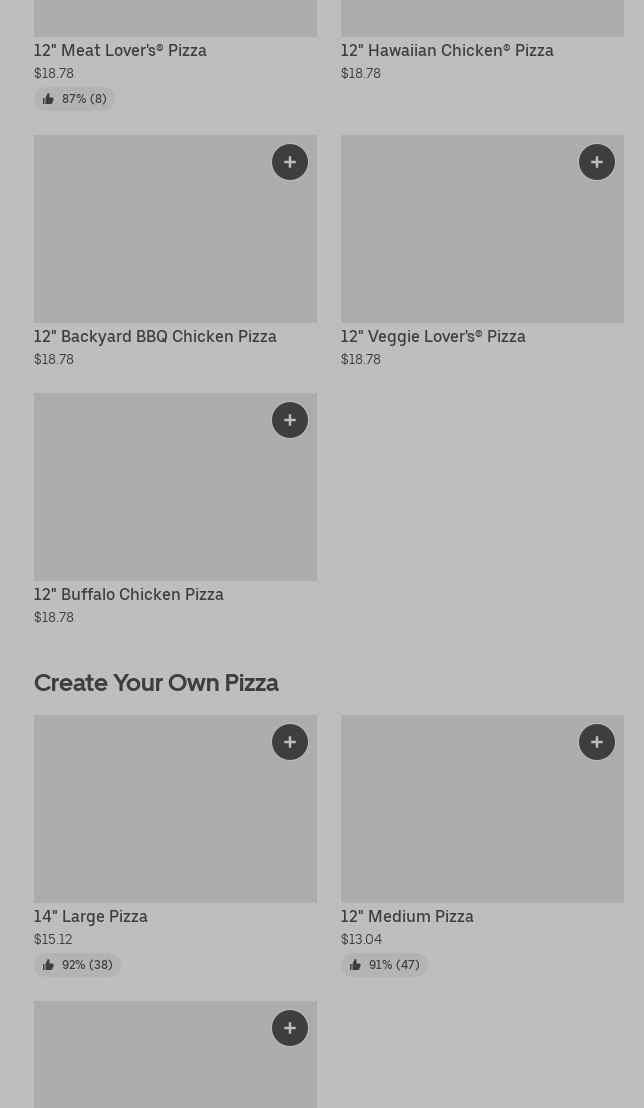Viewport: 644px width, 1108px height.
Task: Add 12" Backyard BBQ Chicken Pizza to cart
Action: [x=290, y=162]
